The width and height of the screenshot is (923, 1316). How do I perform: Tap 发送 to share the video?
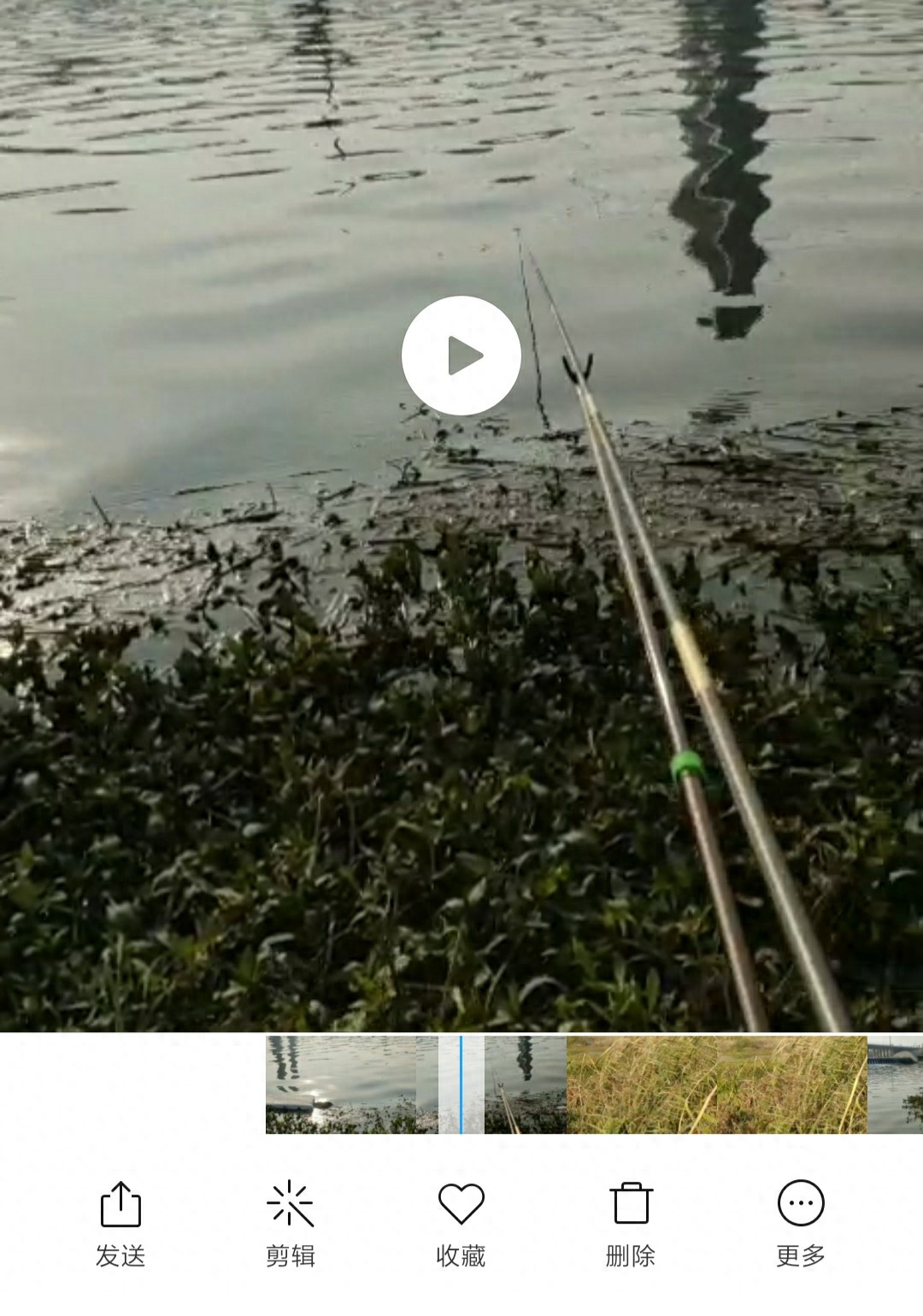coord(120,1222)
